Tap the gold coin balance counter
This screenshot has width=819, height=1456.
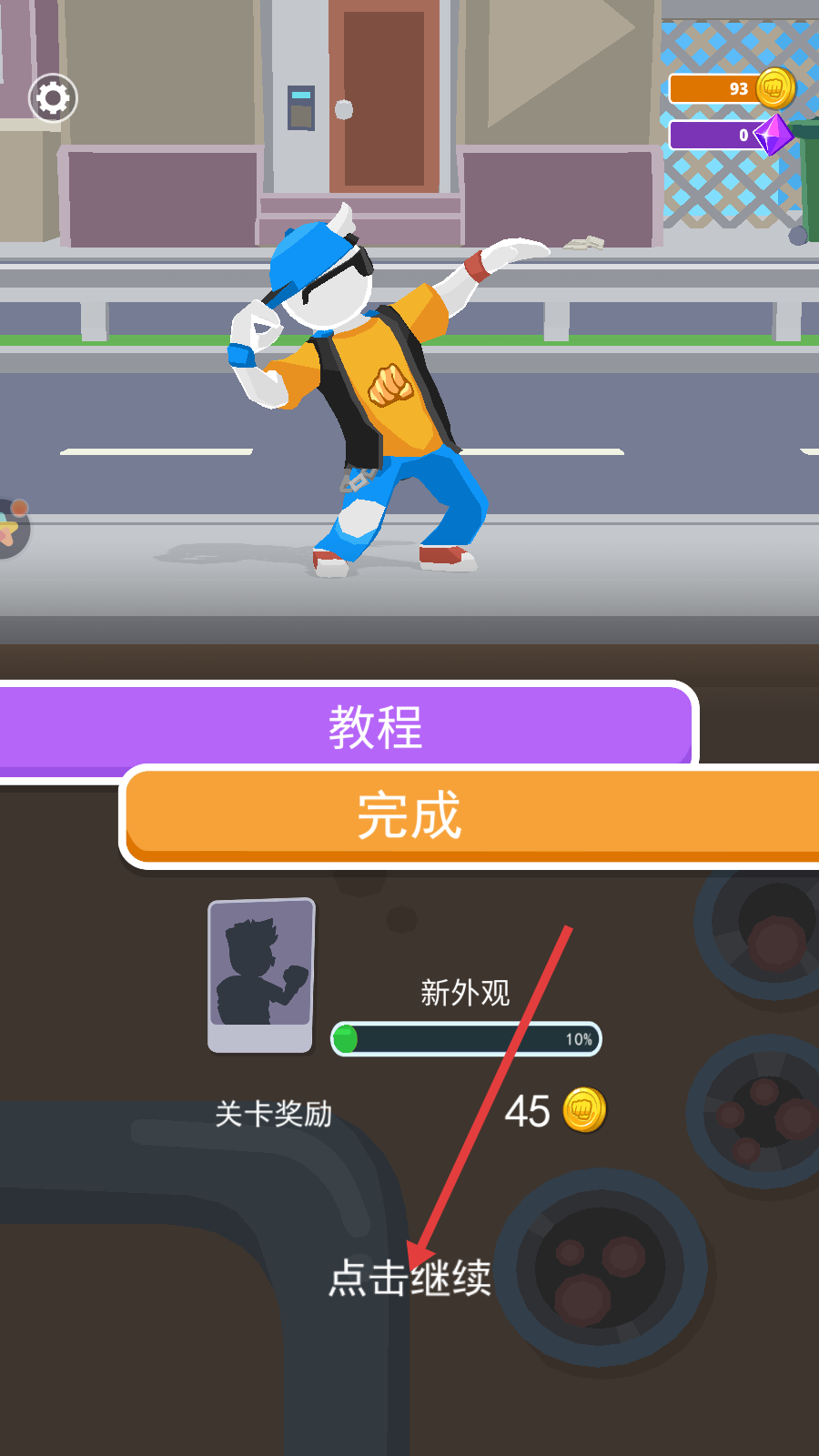coord(731,88)
